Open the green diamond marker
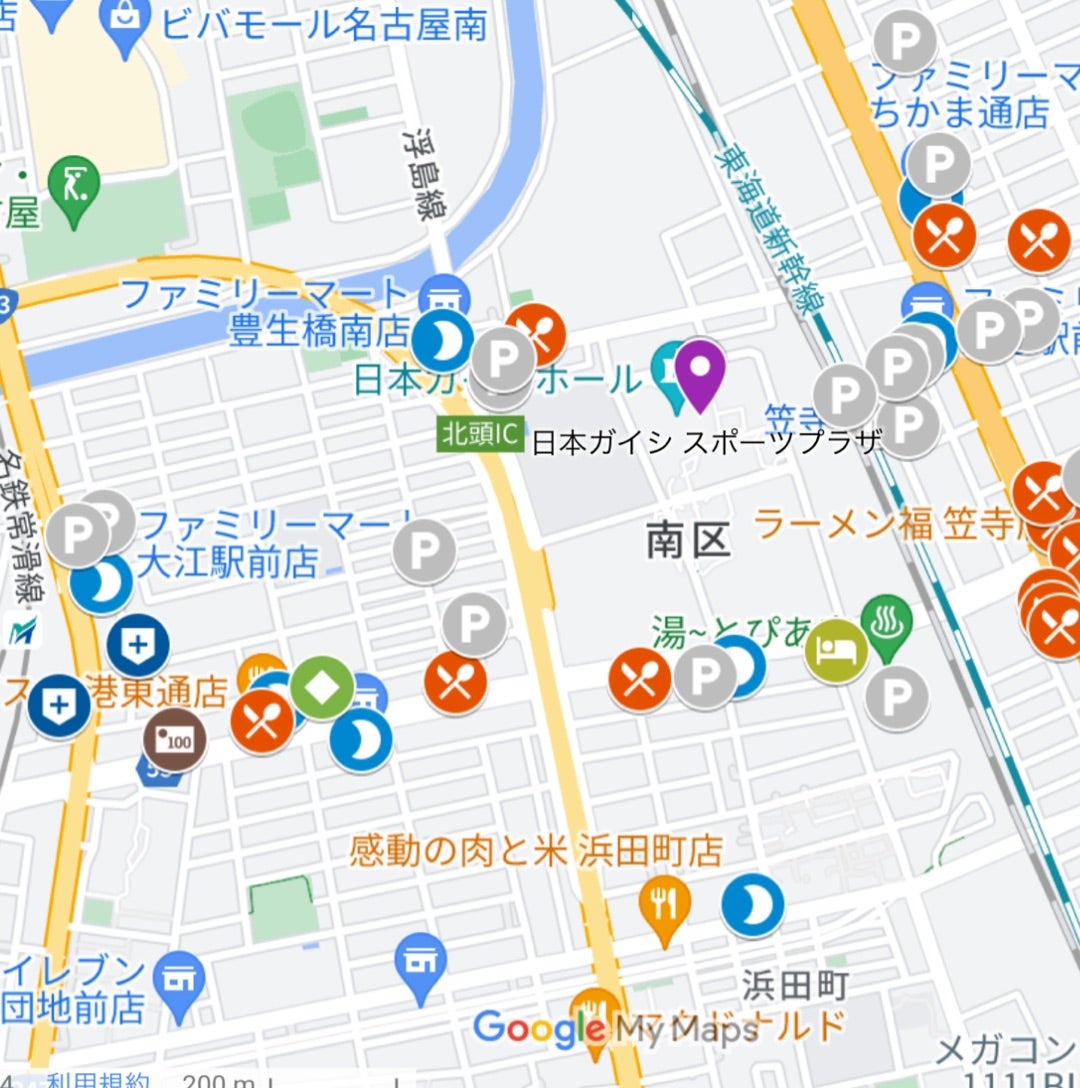 pyautogui.click(x=322, y=687)
